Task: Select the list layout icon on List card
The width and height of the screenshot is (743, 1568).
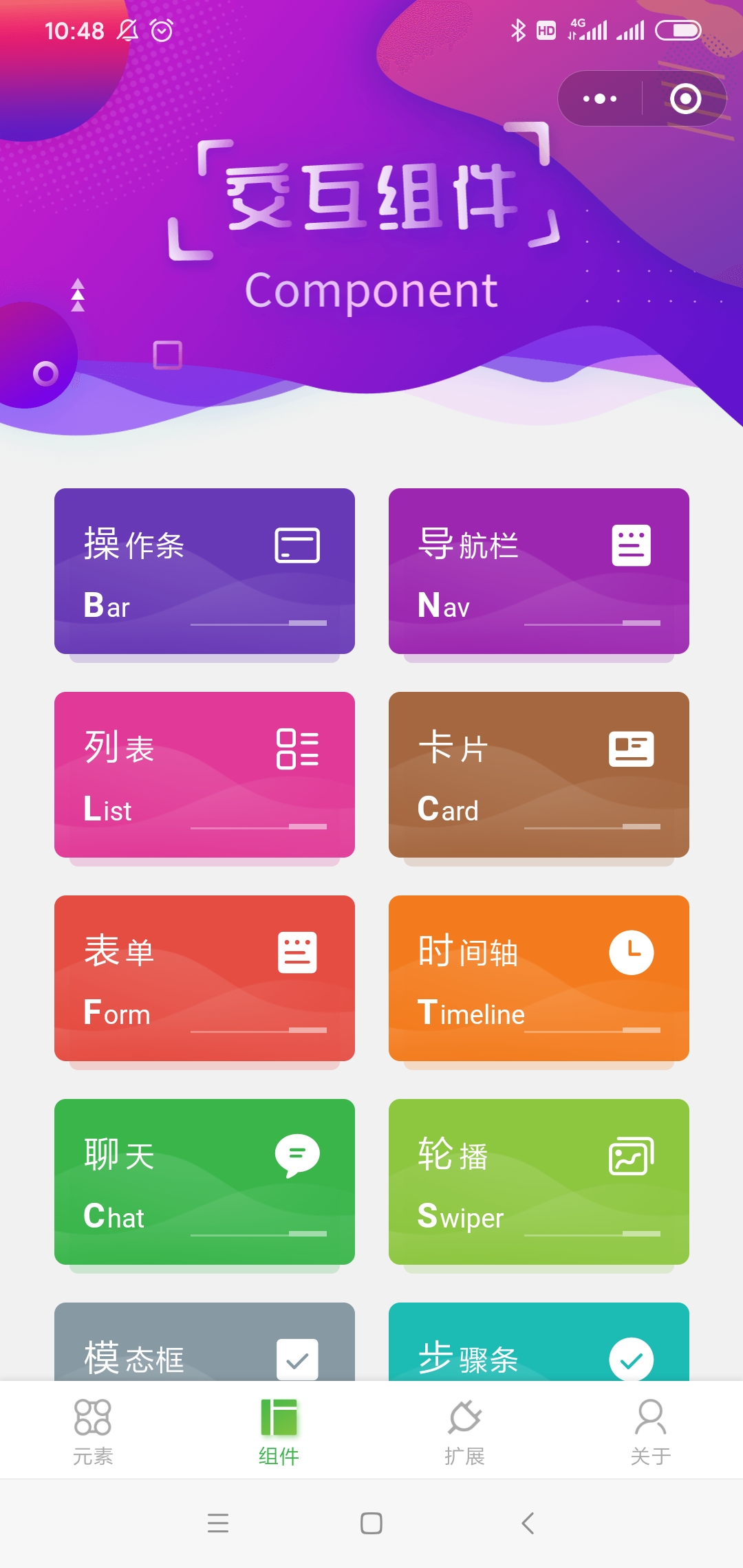Action: pos(297,750)
